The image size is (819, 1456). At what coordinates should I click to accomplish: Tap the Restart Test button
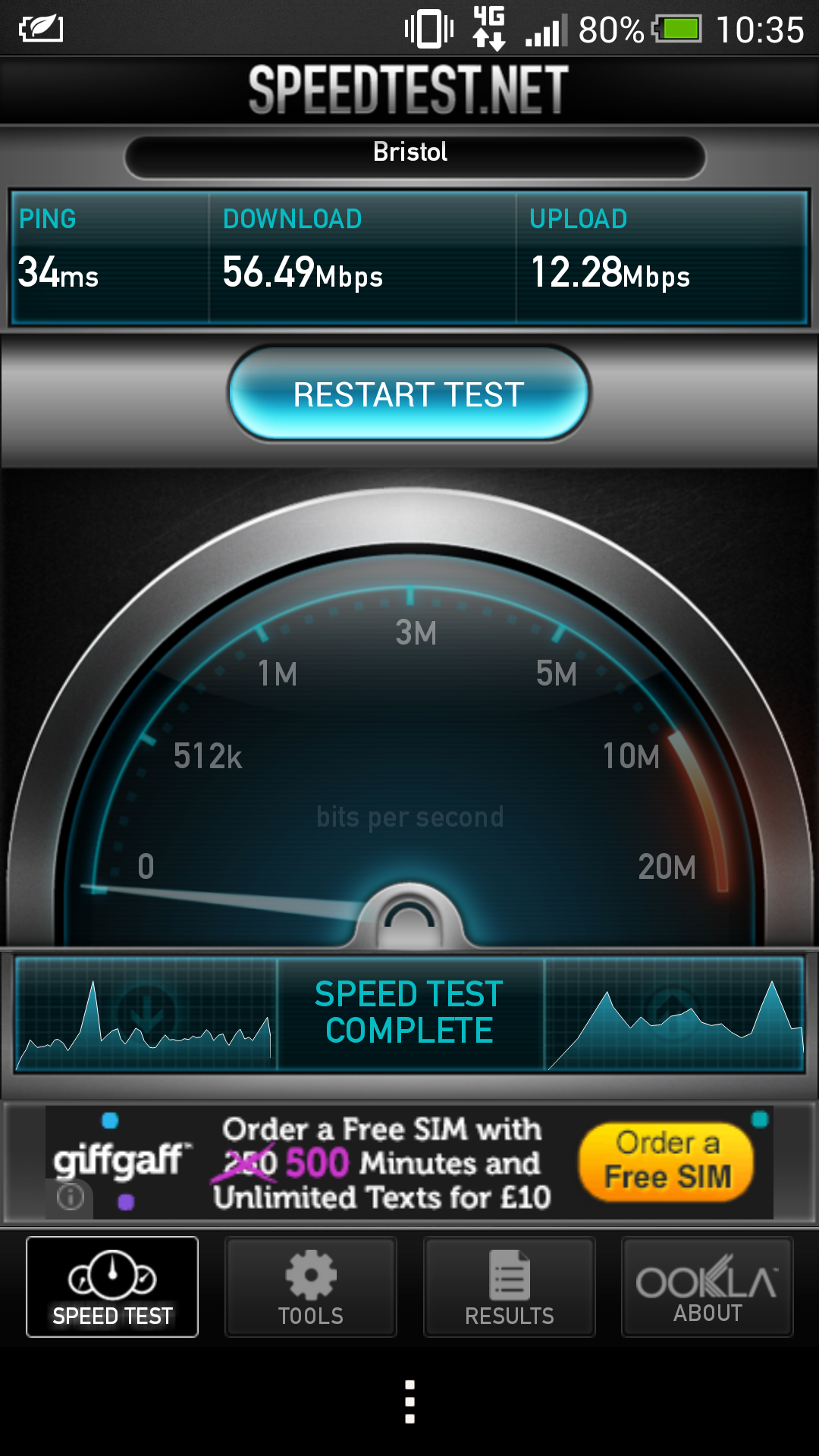click(x=409, y=394)
